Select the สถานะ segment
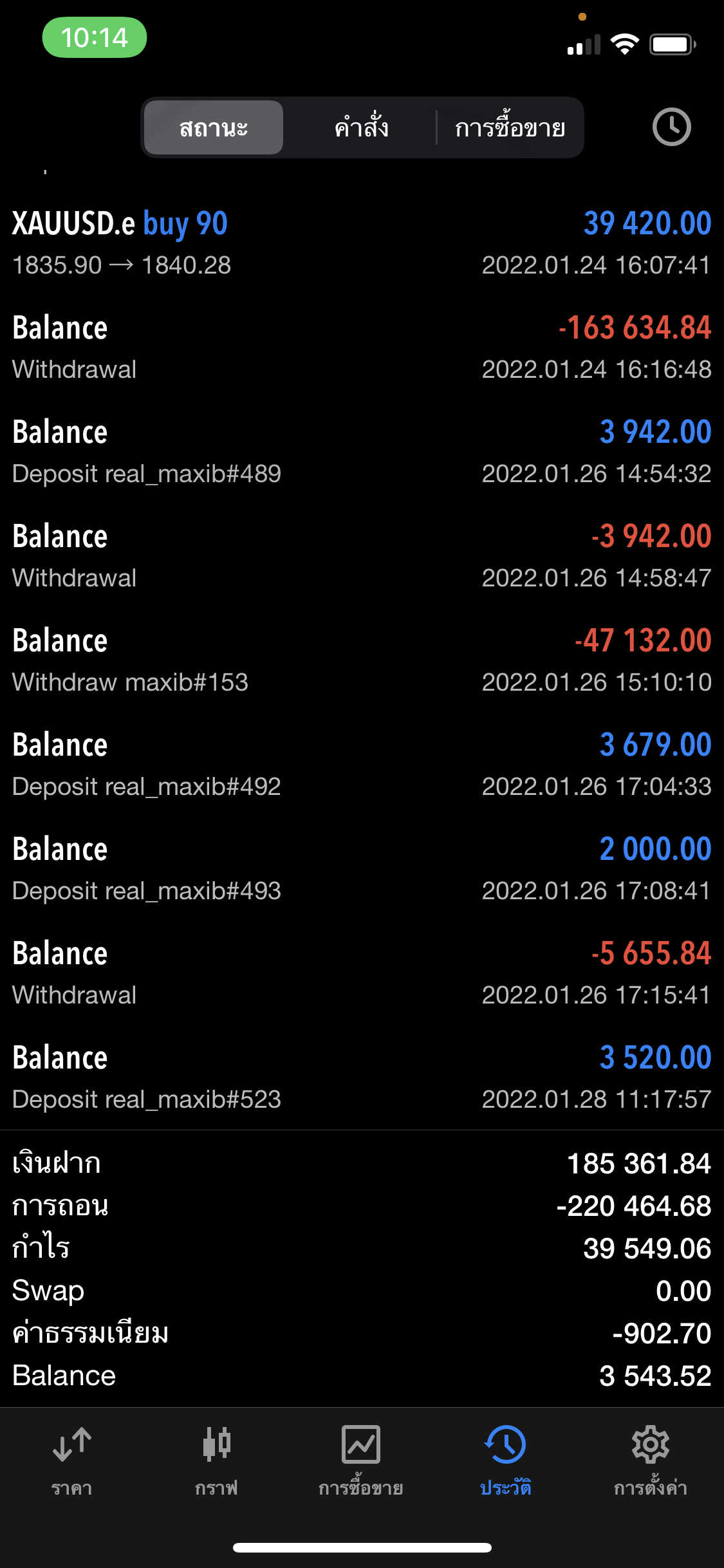Viewport: 724px width, 1568px height. pos(214,127)
